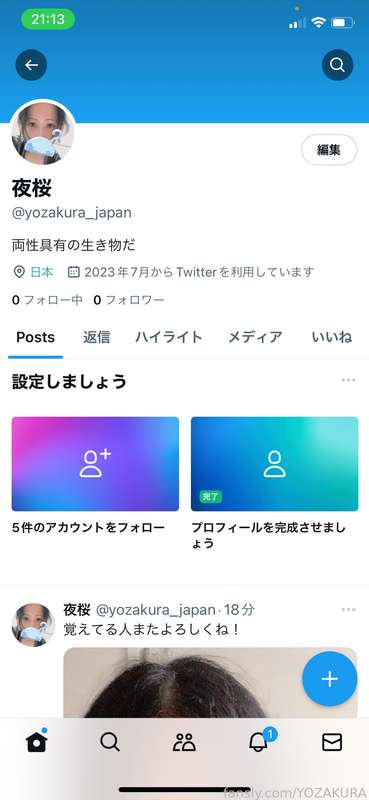View the 0 フォロー中 following list

point(47,300)
